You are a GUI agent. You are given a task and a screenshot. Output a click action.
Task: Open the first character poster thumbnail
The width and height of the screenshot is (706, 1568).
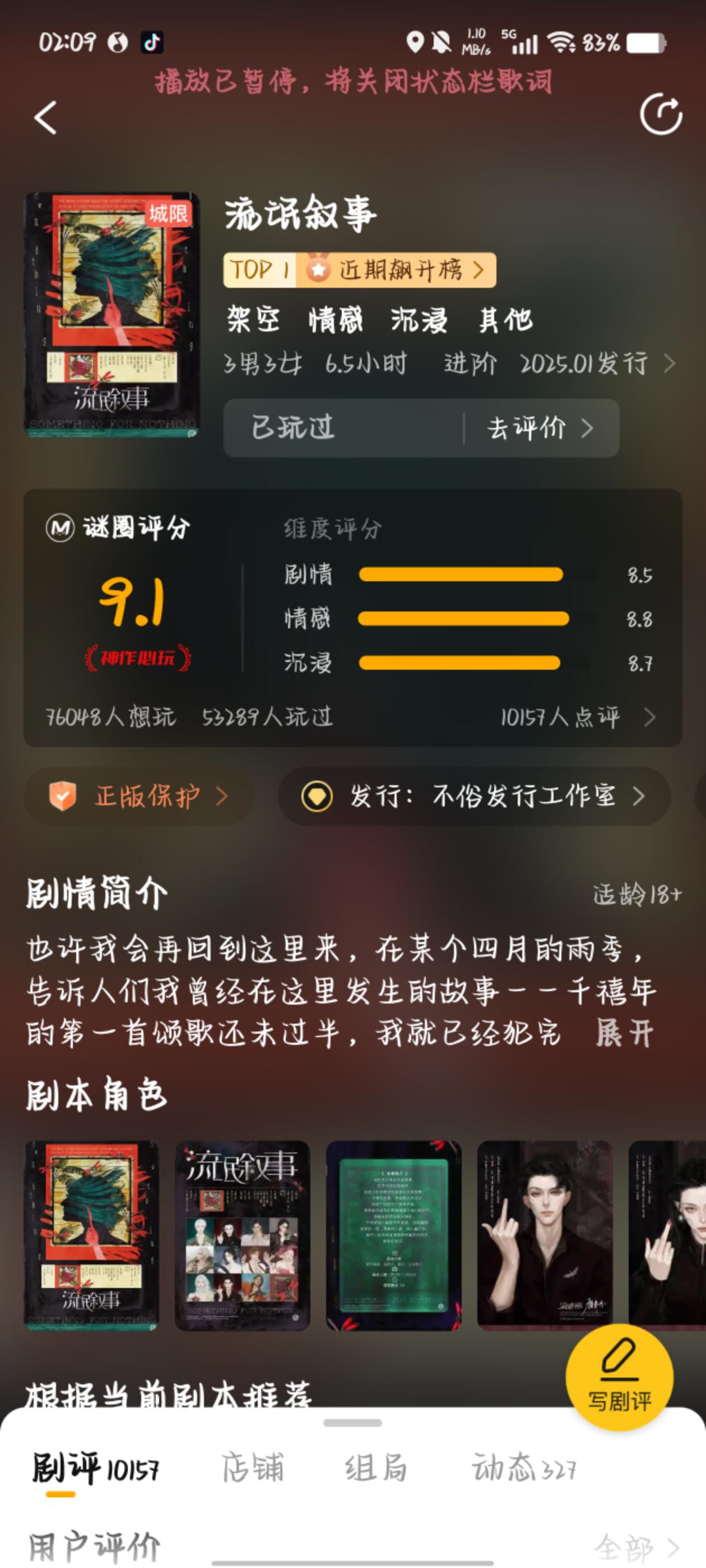[x=92, y=1236]
